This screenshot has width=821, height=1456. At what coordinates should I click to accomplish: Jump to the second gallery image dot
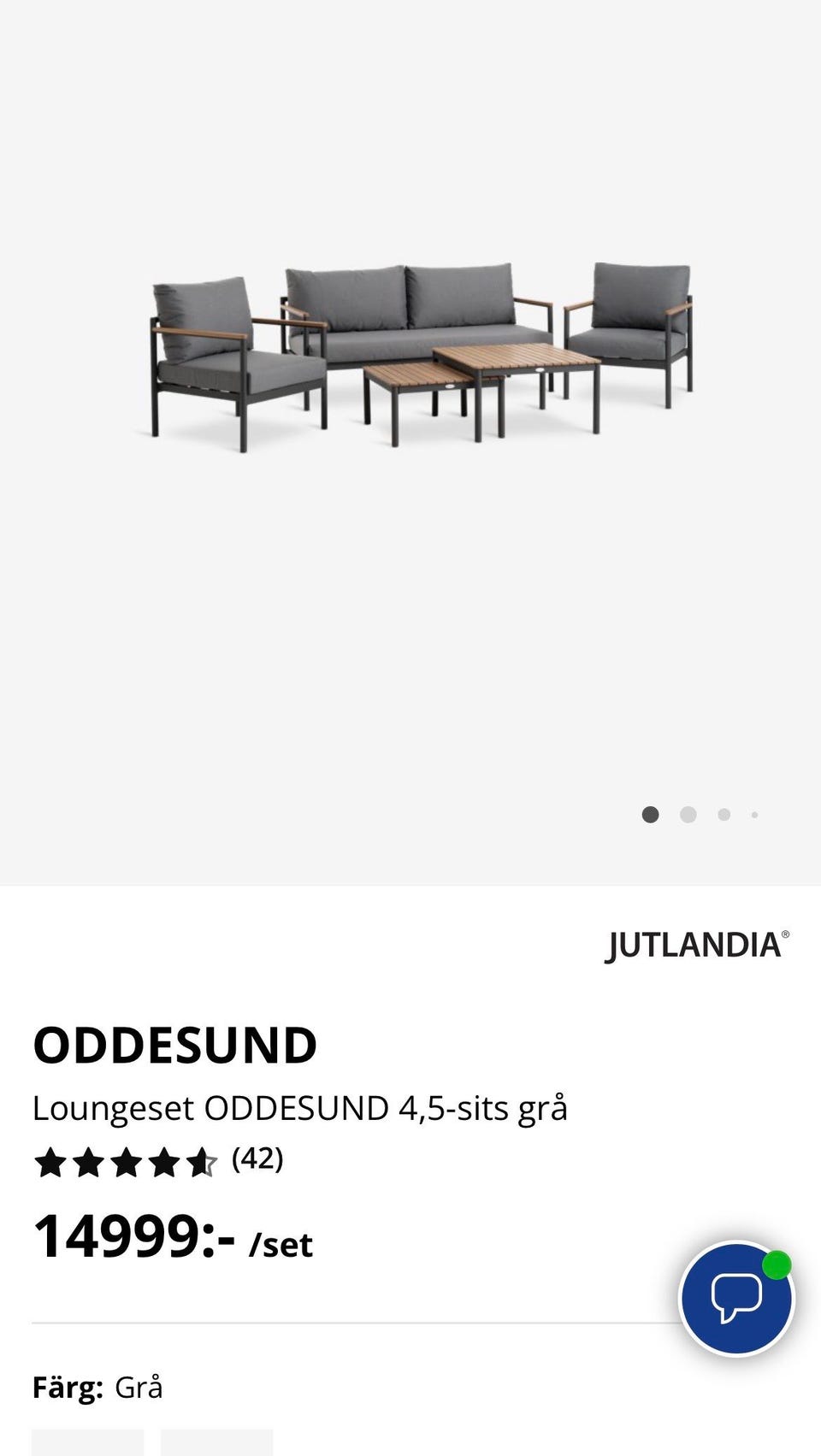tap(688, 815)
